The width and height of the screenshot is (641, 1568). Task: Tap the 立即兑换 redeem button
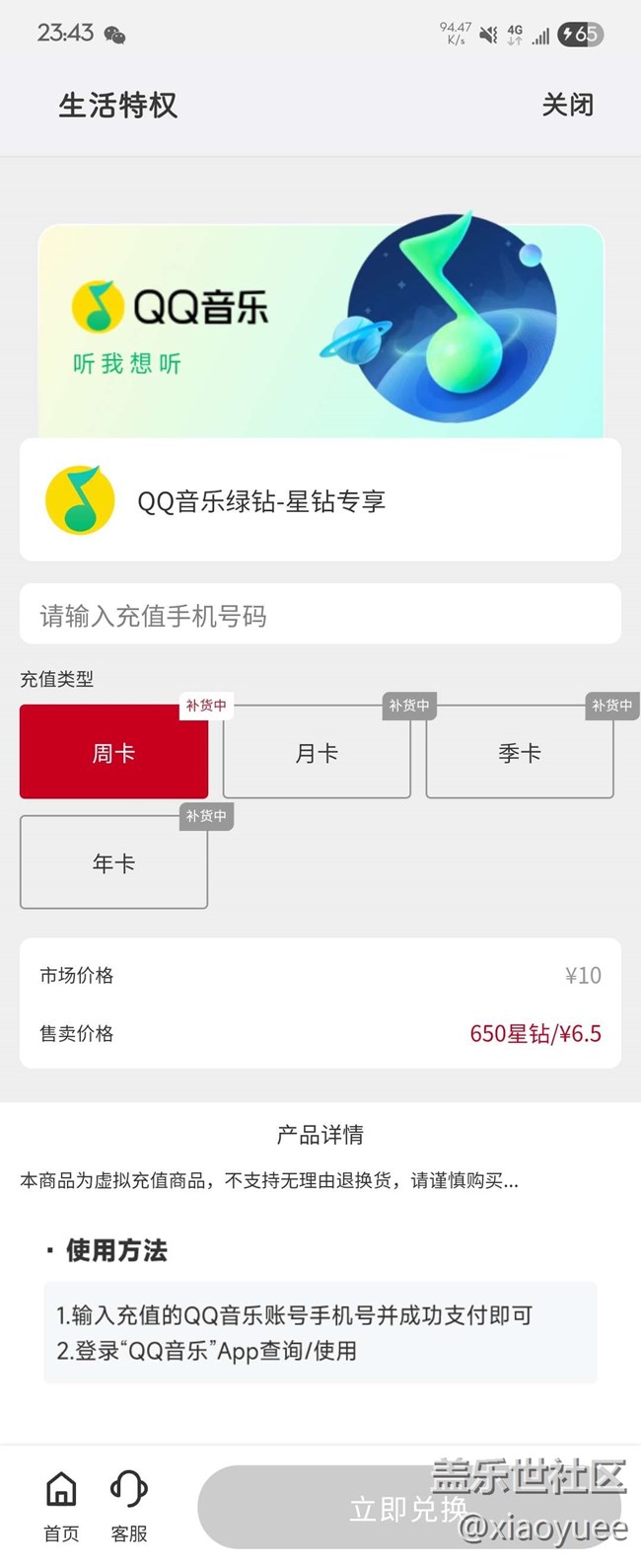(x=408, y=1509)
